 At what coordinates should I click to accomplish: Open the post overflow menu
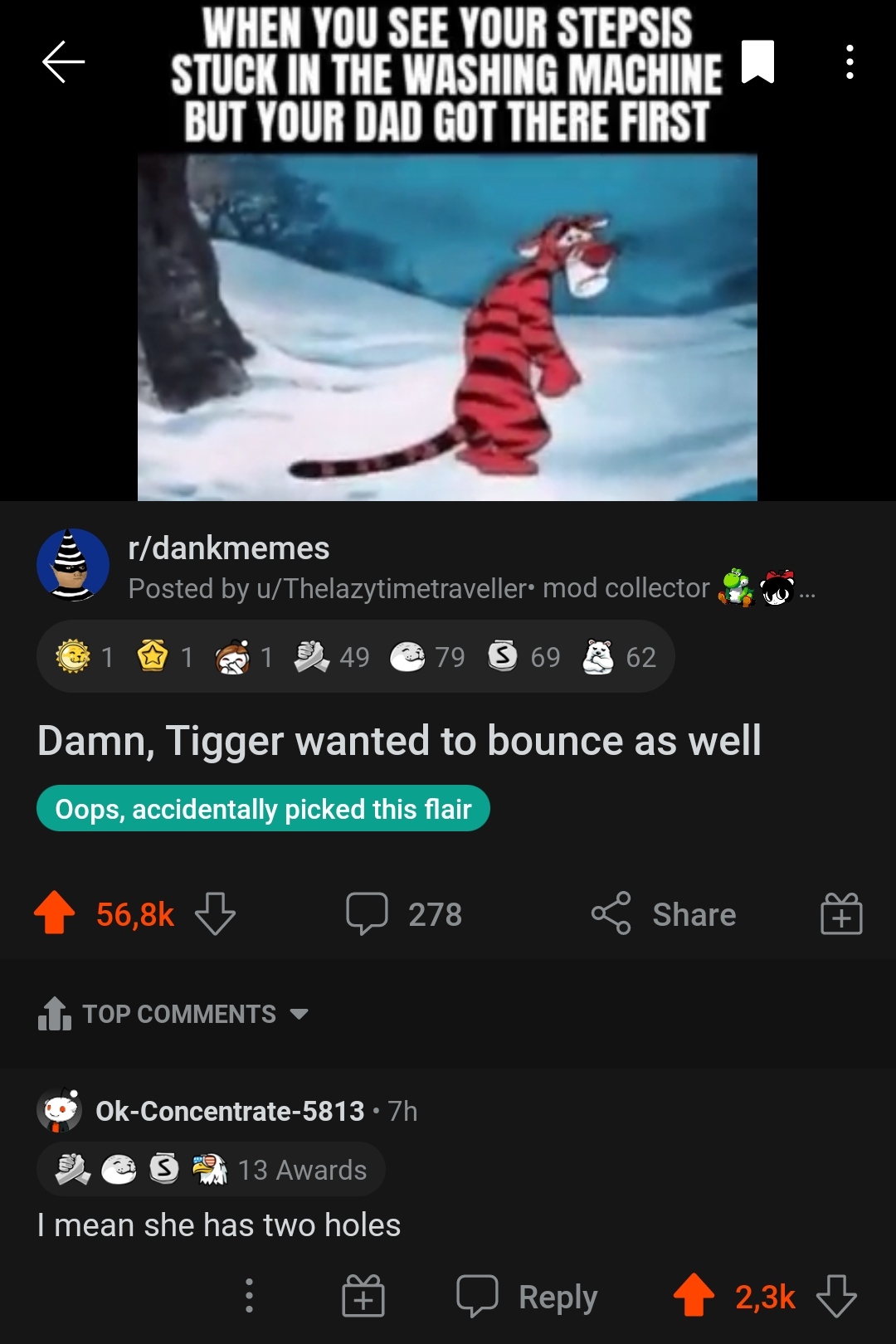pyautogui.click(x=850, y=62)
